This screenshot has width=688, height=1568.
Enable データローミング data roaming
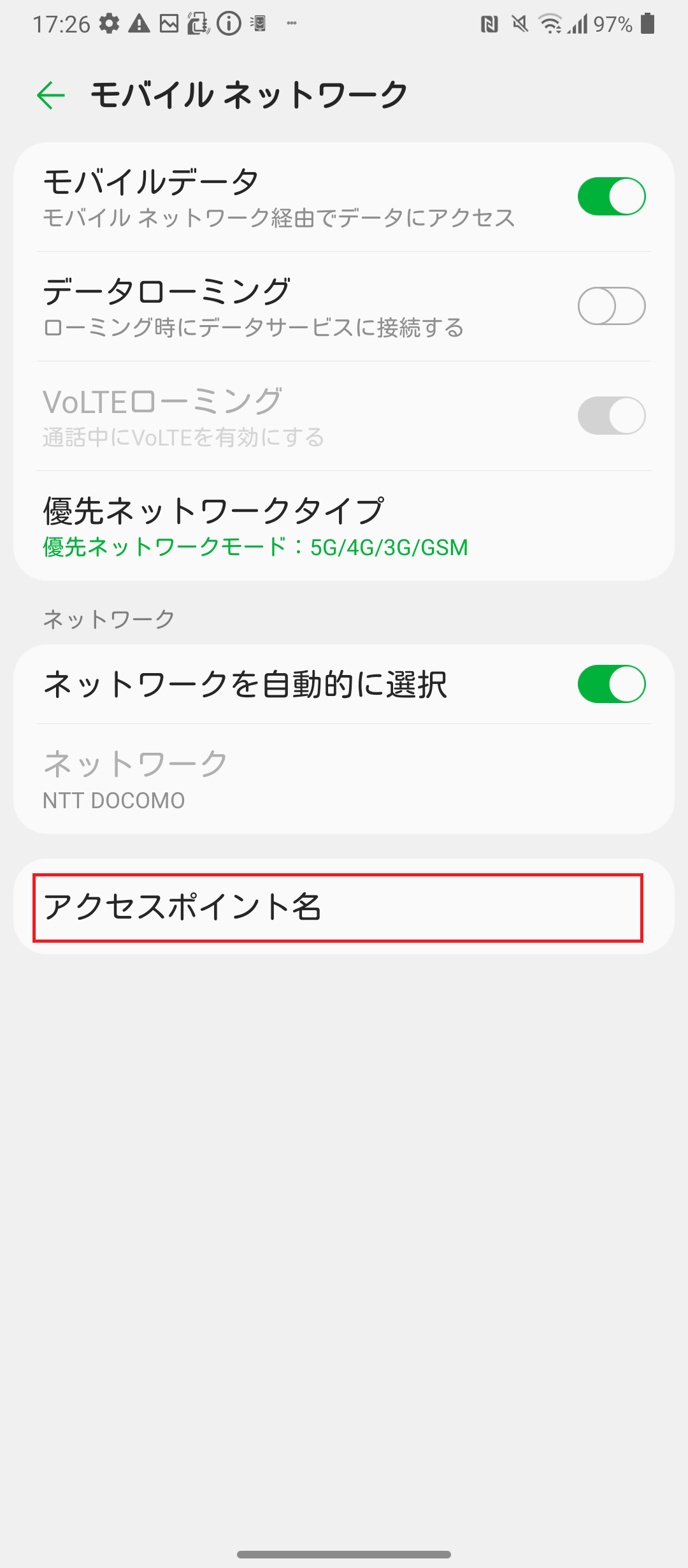point(611,306)
